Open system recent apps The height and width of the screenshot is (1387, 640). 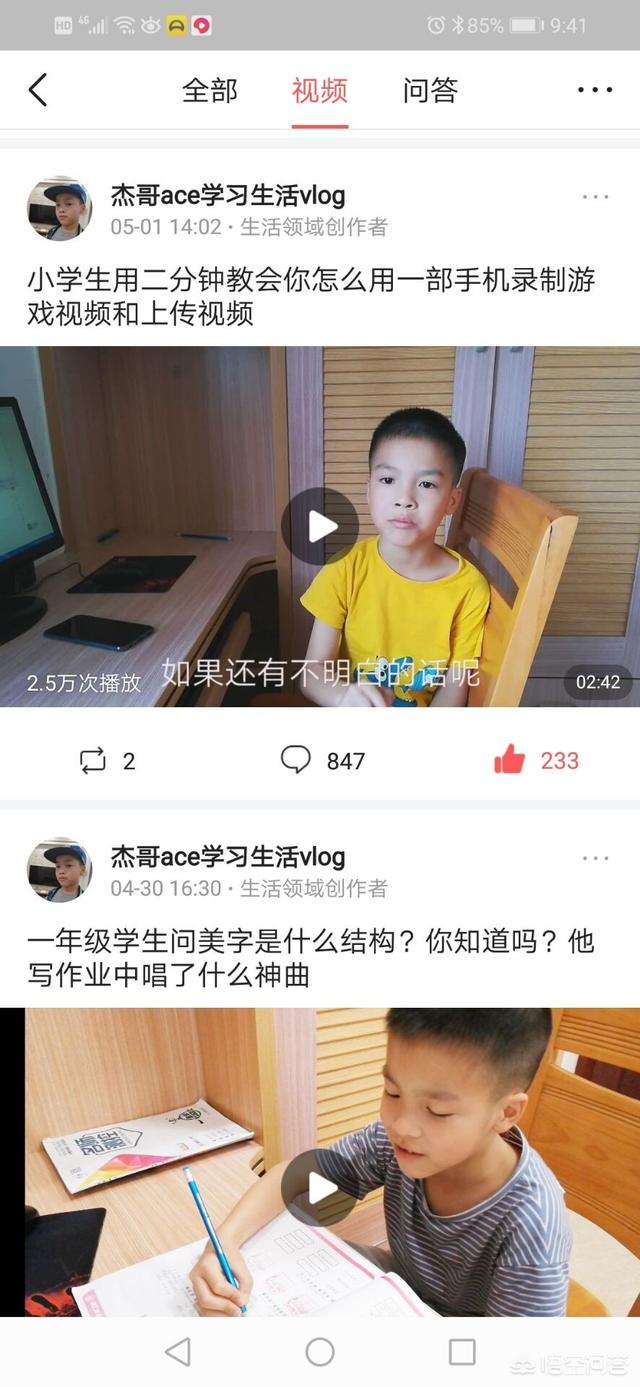tap(462, 1352)
